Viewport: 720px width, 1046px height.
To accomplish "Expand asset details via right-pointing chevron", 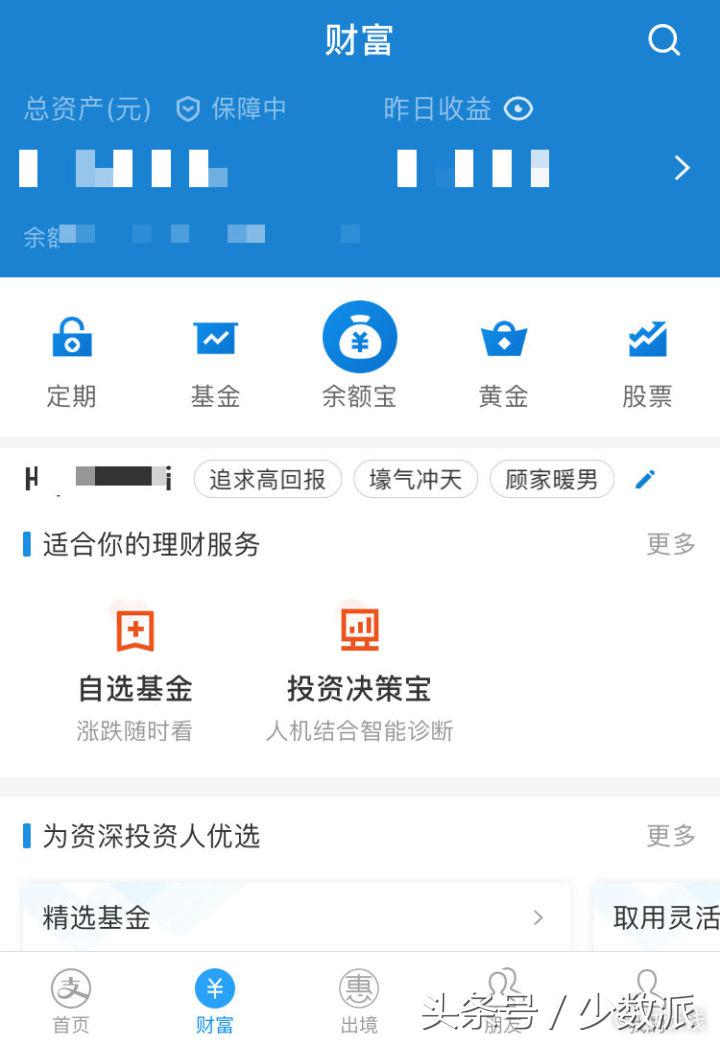I will [683, 168].
